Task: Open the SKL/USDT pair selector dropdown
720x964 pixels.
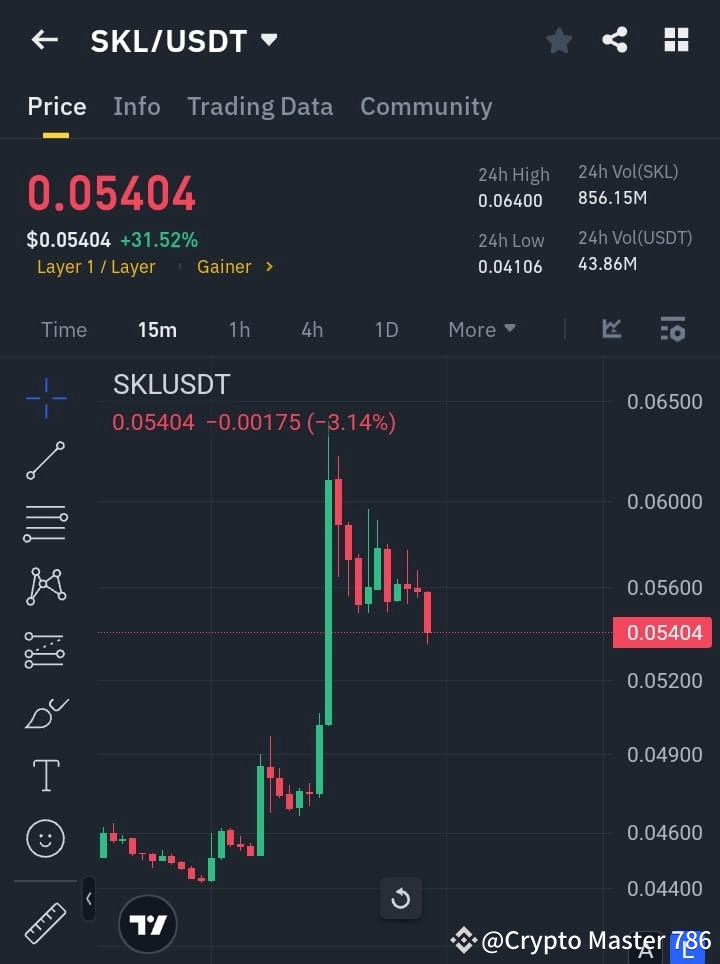Action: (184, 40)
